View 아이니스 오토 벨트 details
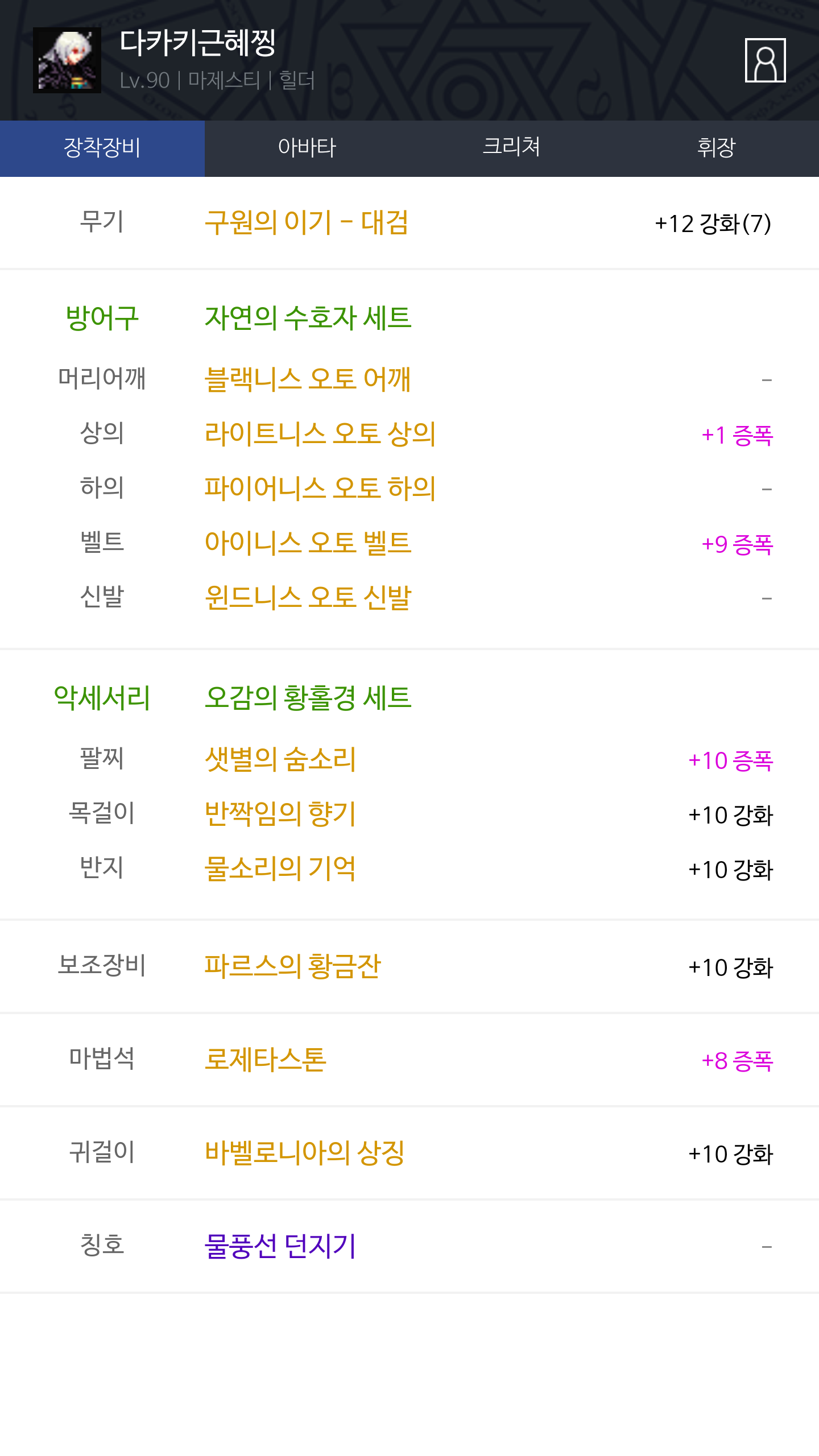819x1456 pixels. click(308, 543)
